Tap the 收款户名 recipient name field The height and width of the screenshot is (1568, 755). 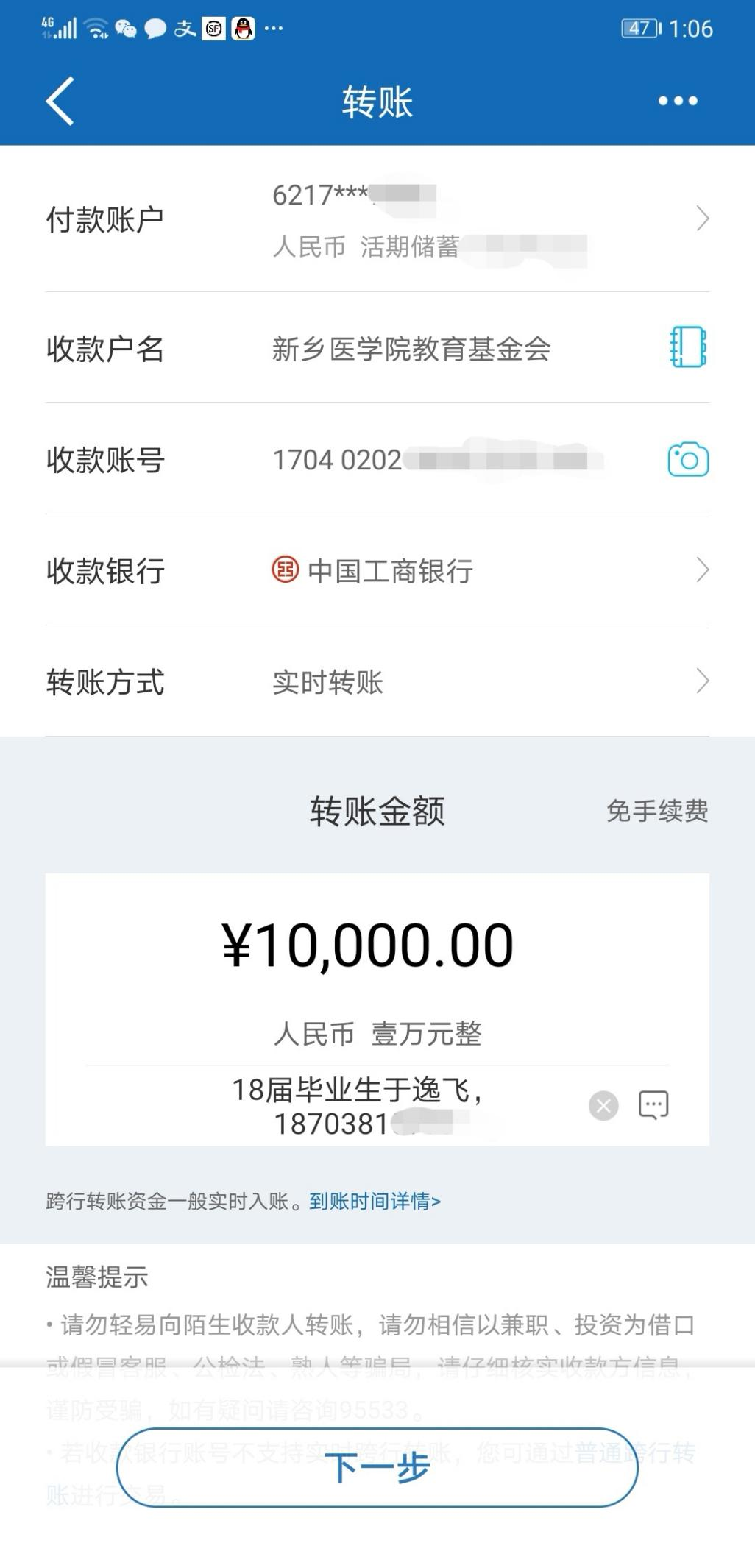[x=411, y=349]
